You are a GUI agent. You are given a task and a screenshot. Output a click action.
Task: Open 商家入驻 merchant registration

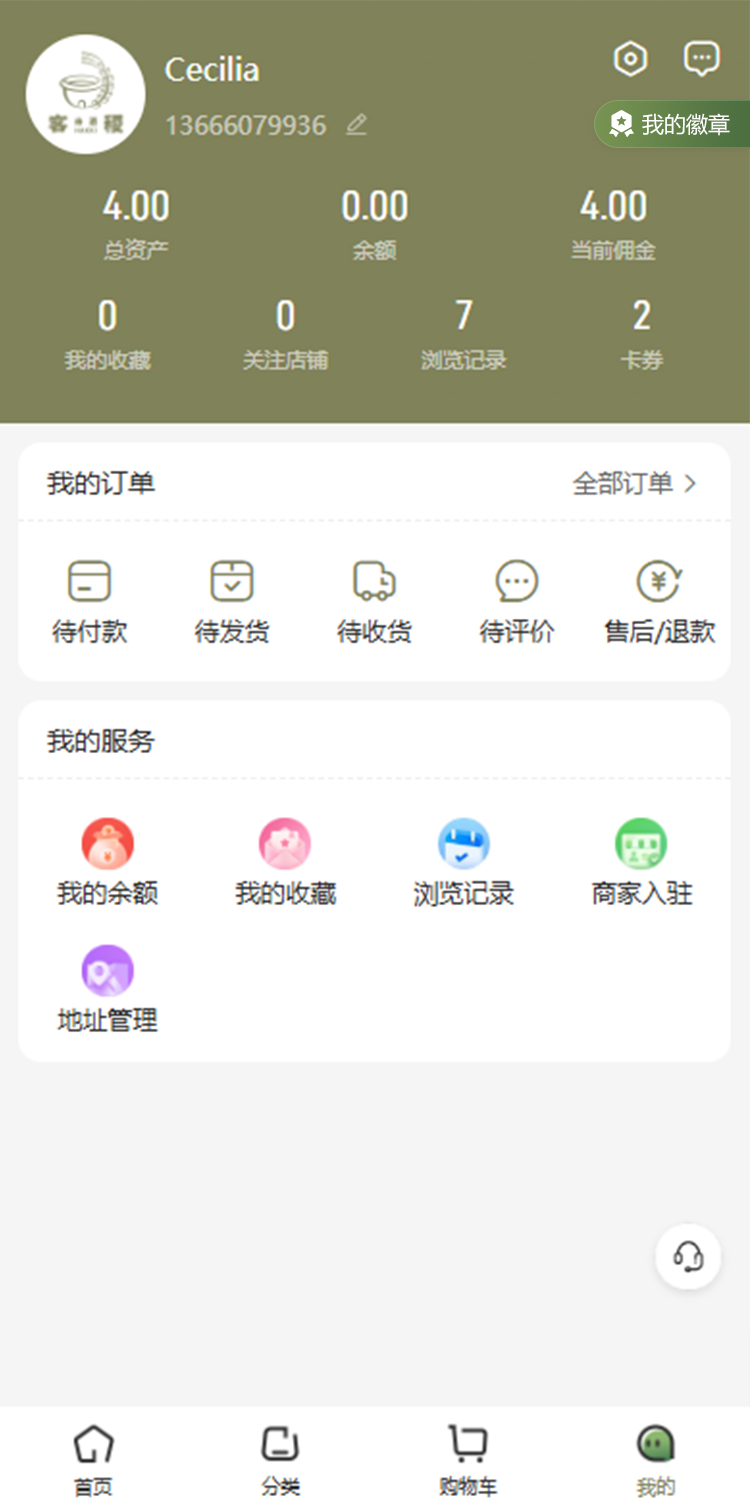[641, 862]
